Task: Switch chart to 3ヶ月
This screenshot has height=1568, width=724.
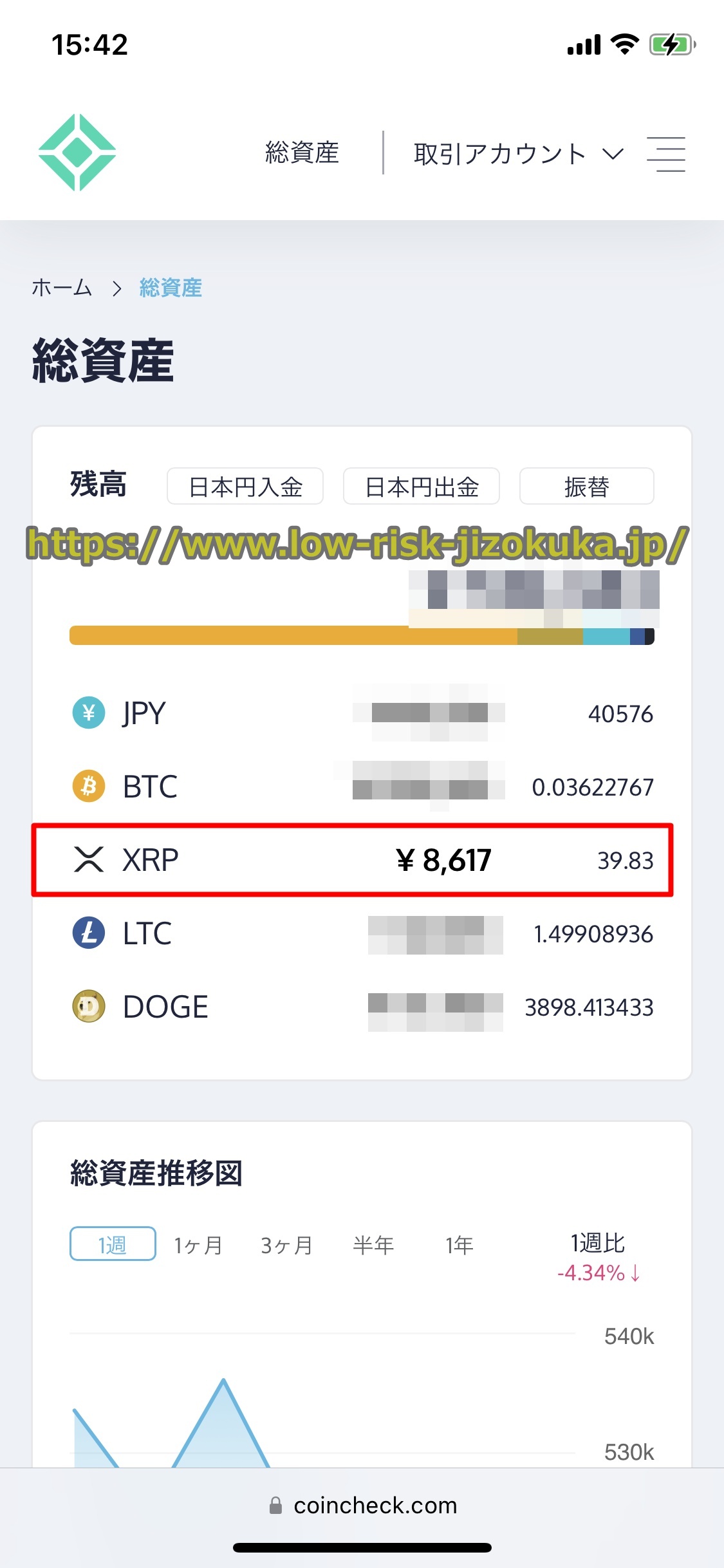Action: (286, 1246)
